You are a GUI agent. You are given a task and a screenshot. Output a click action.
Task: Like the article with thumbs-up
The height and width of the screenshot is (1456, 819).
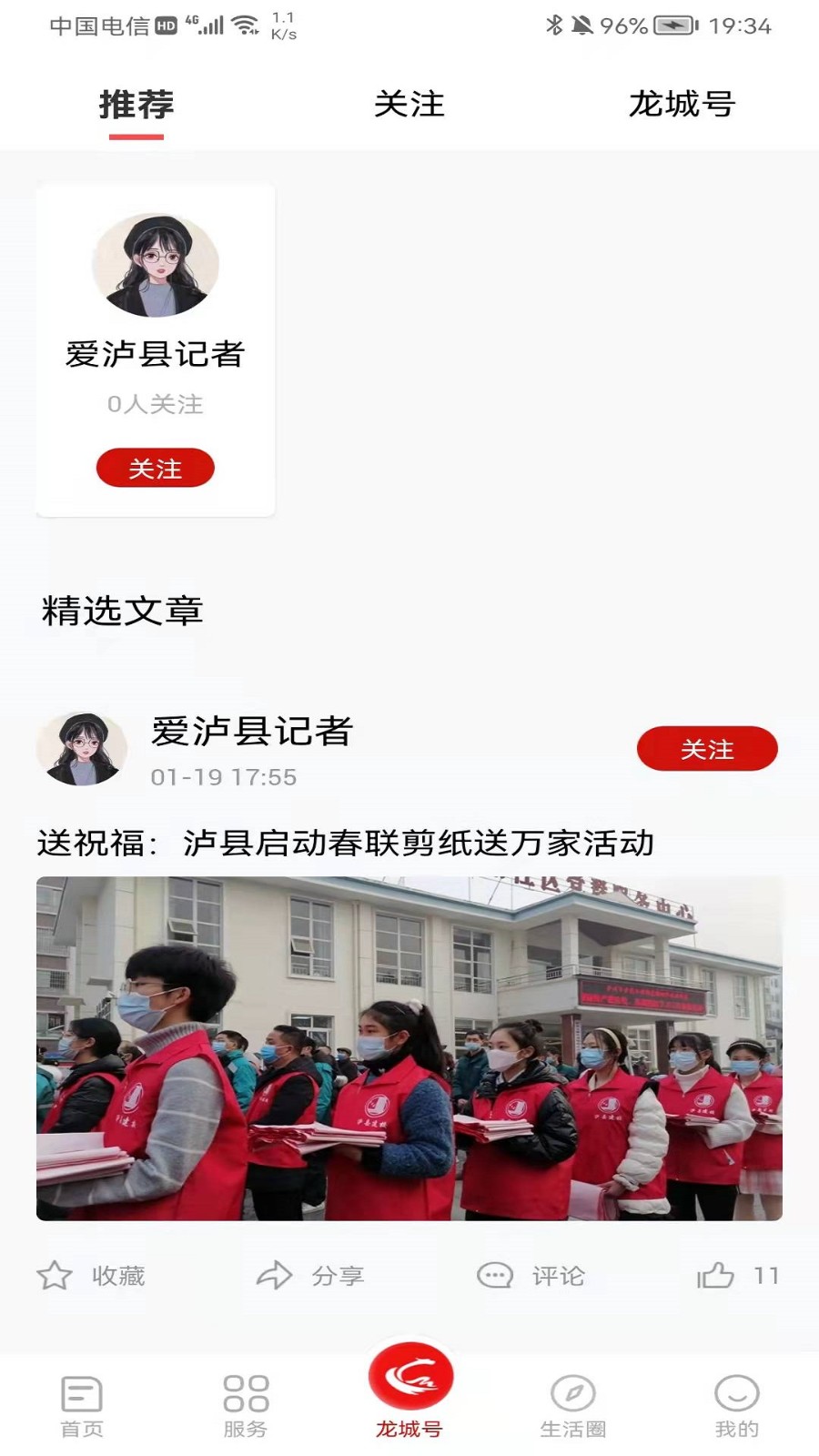pyautogui.click(x=717, y=1276)
